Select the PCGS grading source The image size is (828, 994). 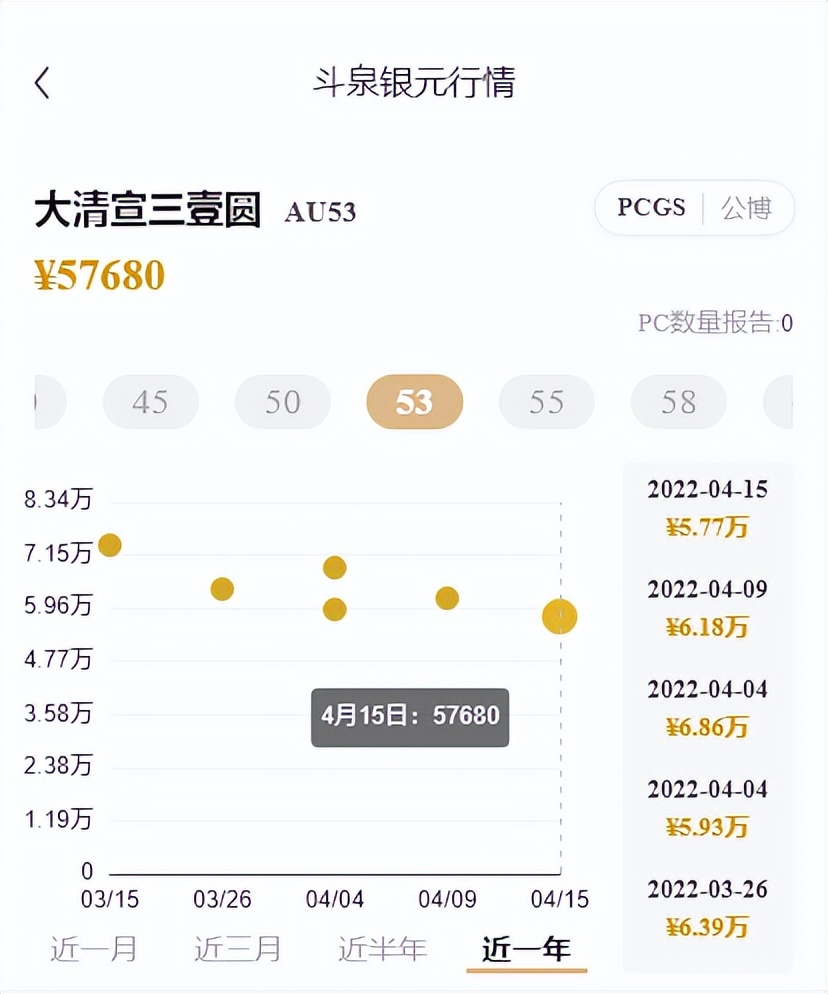tap(651, 209)
